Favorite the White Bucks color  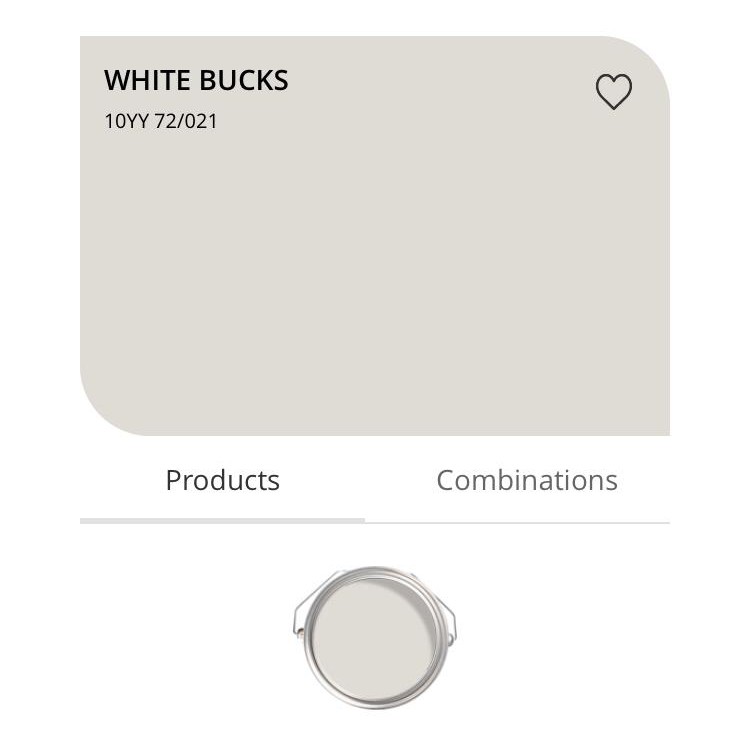614,91
